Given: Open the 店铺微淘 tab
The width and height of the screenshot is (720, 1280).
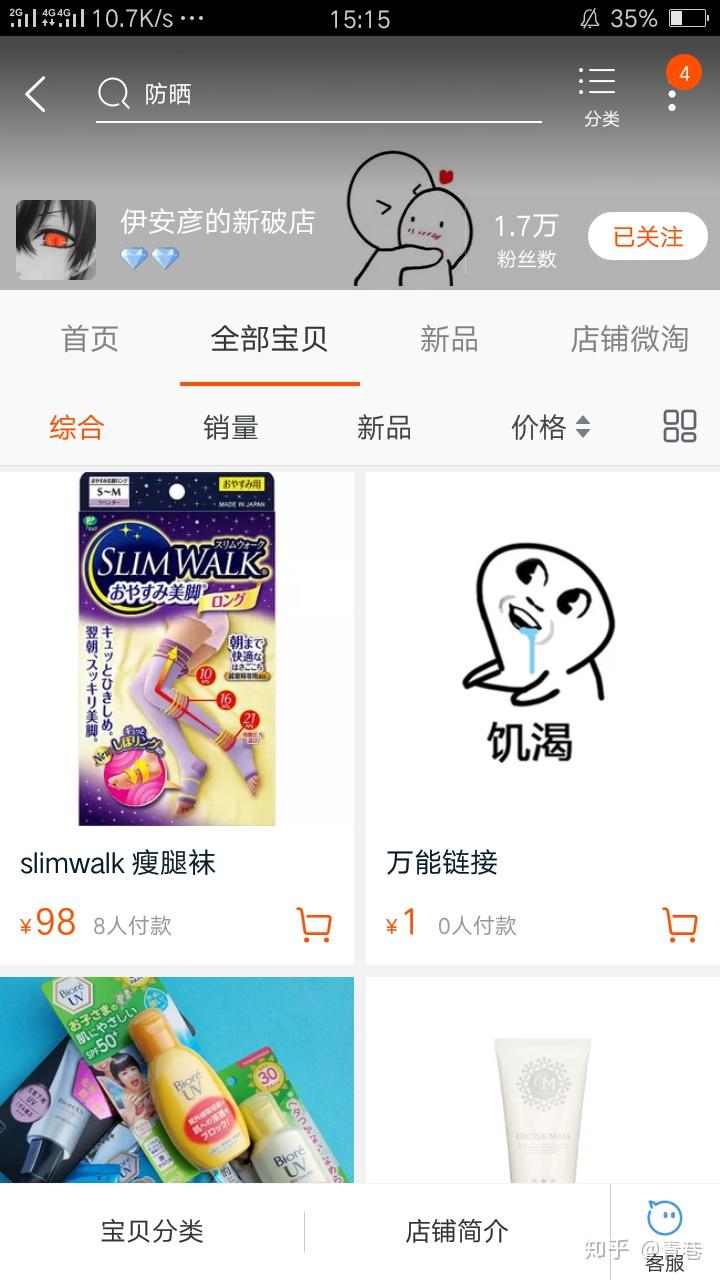Looking at the screenshot, I should 629,339.
